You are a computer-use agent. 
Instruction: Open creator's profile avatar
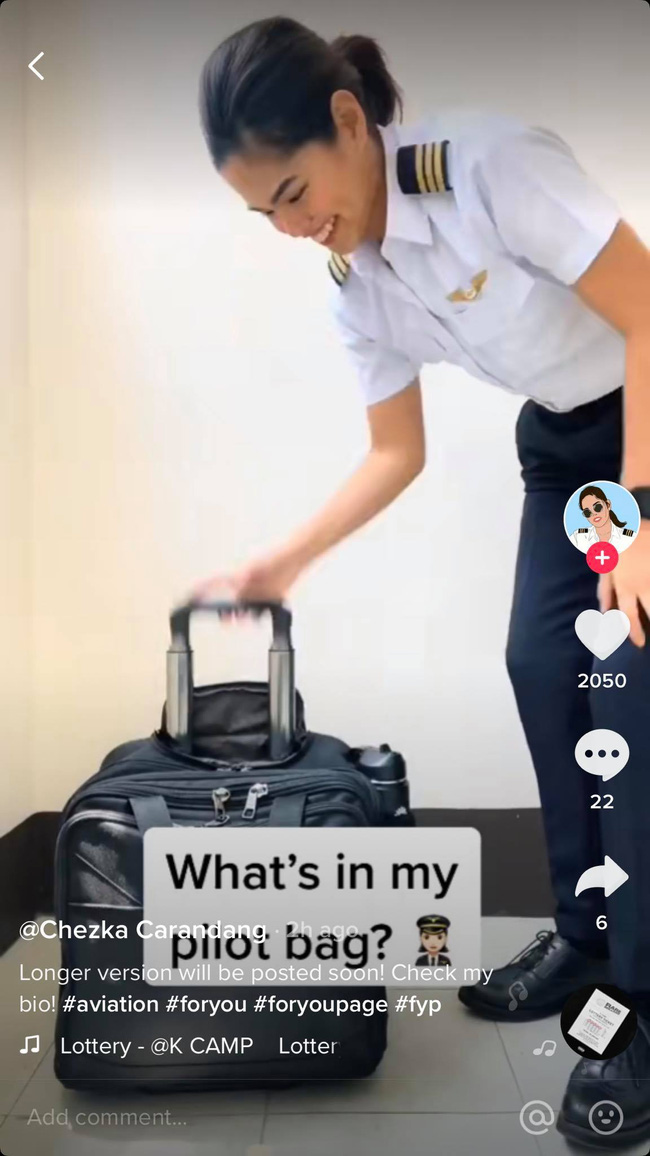click(601, 518)
